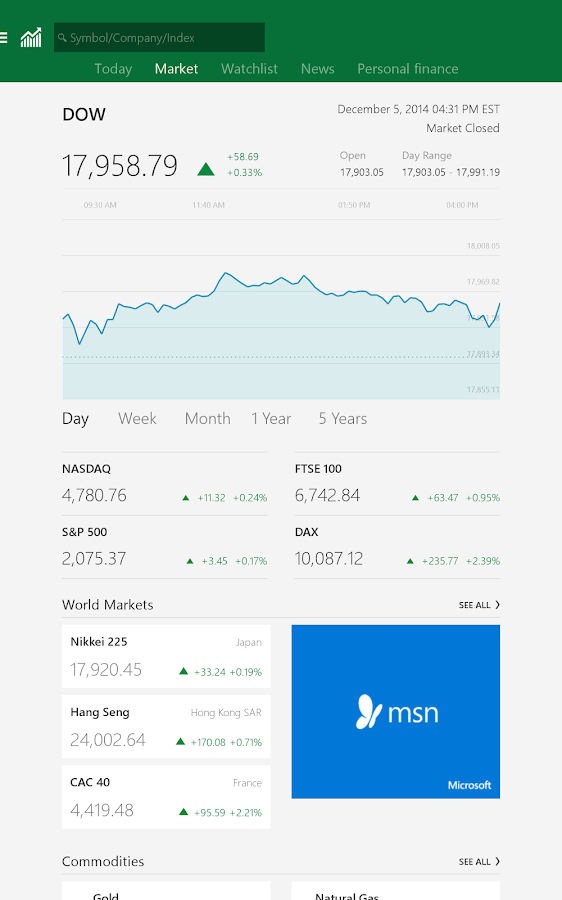Screen dimensions: 562x900
Task: Switch chart to Month view
Action: [207, 418]
